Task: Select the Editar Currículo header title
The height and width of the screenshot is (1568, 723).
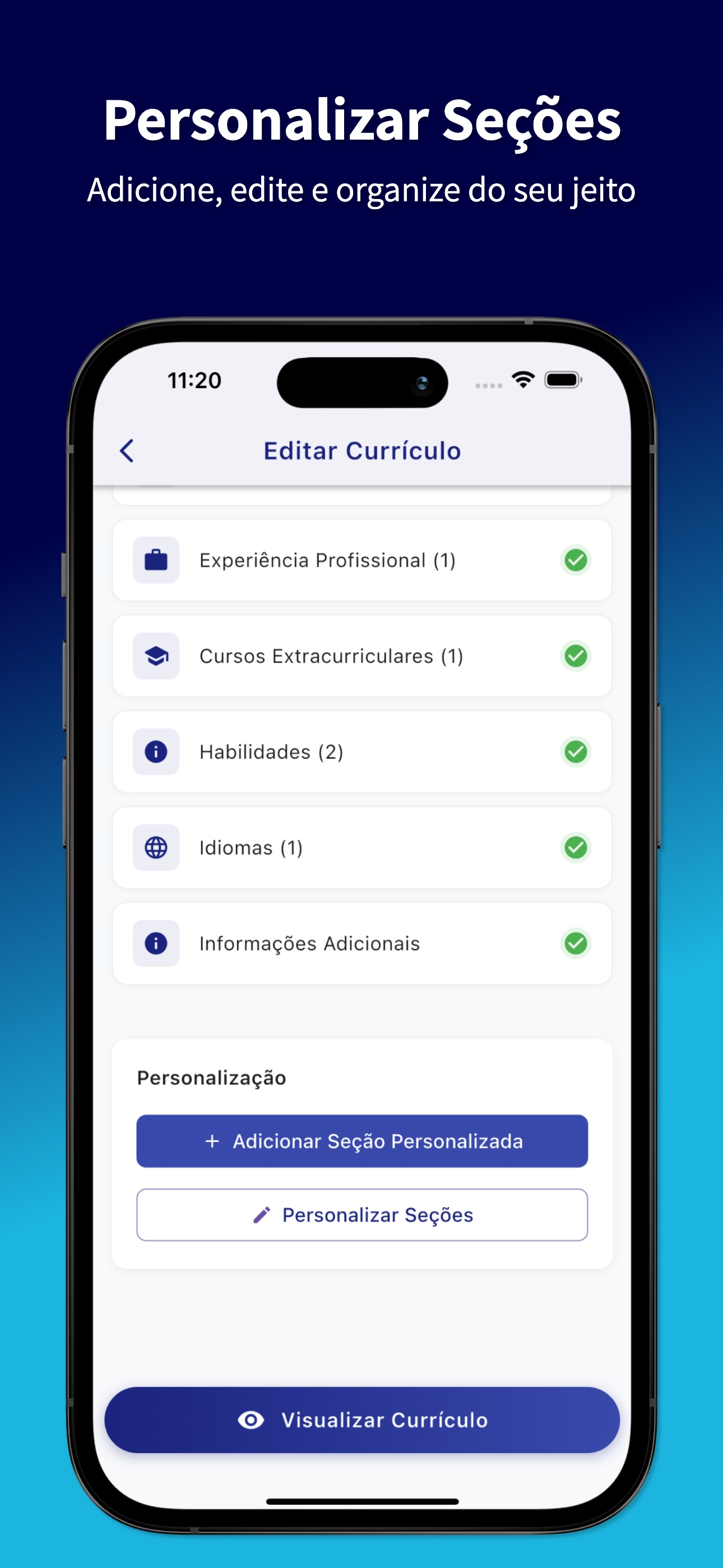Action: pyautogui.click(x=361, y=450)
